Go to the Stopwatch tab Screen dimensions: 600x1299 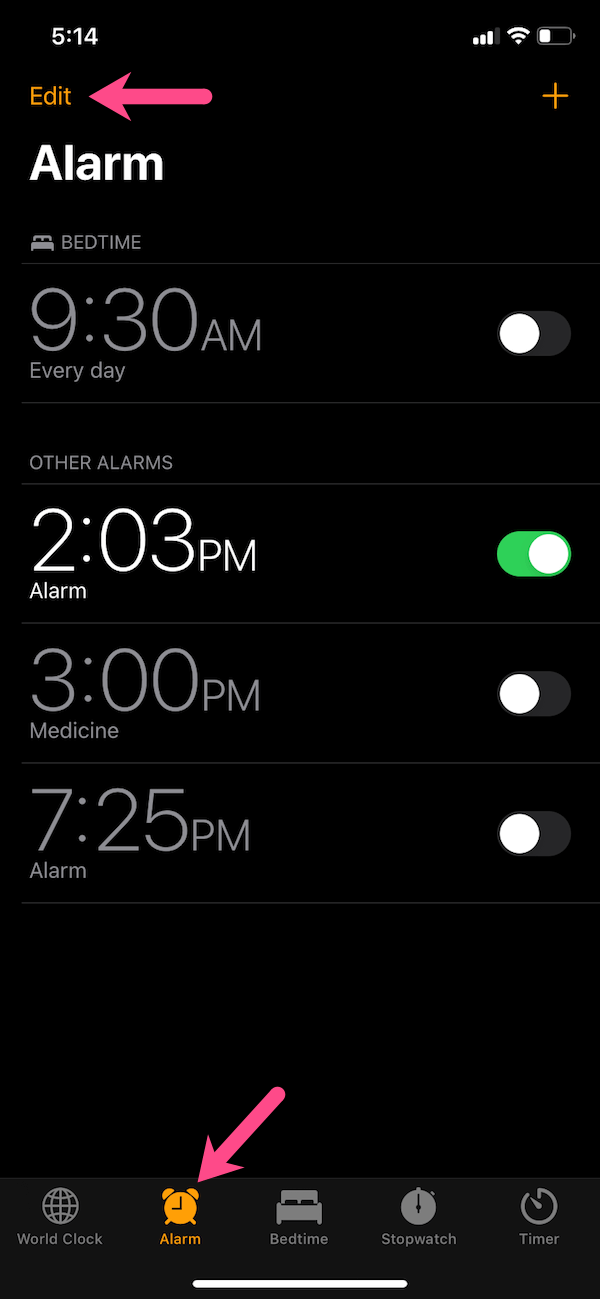(x=419, y=1217)
